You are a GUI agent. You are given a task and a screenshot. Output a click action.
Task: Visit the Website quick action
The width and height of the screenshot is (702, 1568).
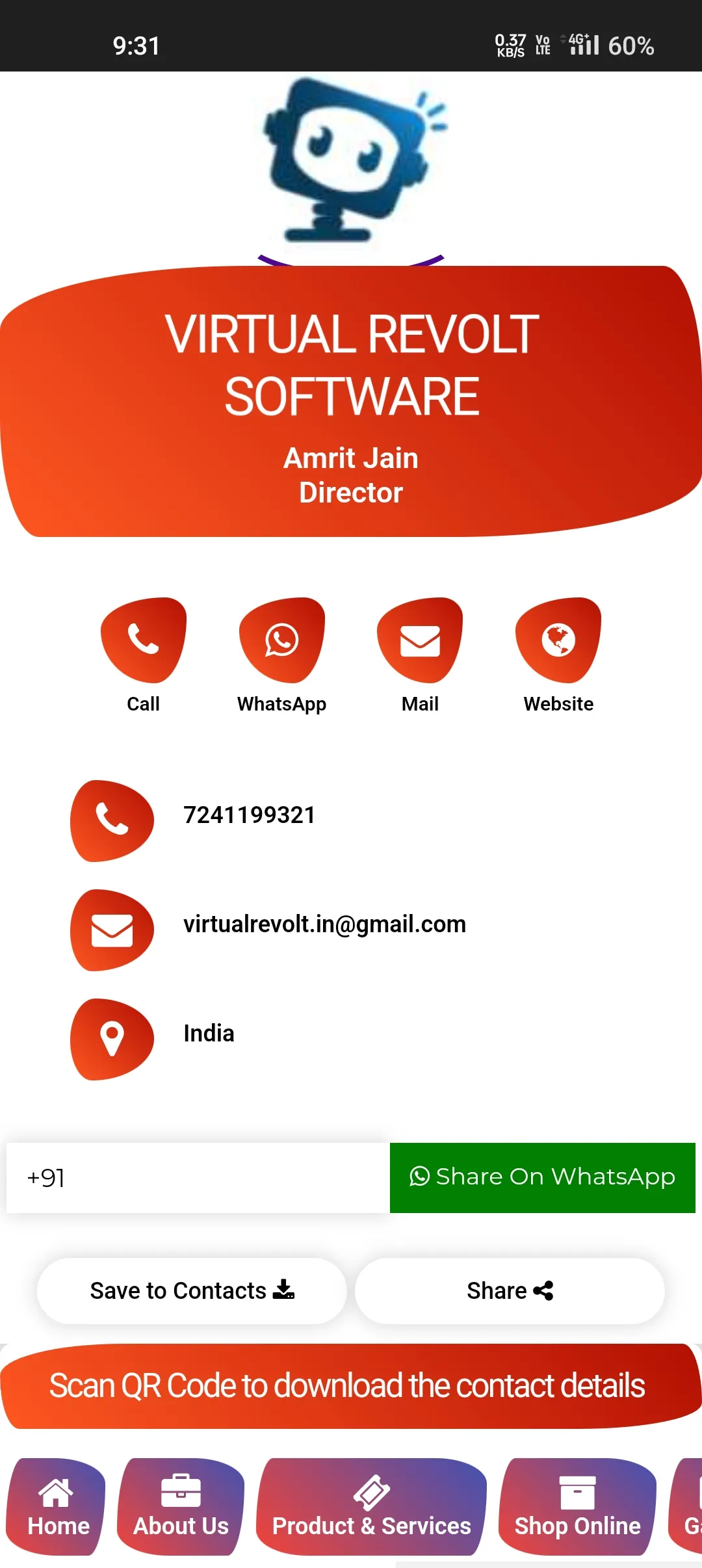coord(558,640)
